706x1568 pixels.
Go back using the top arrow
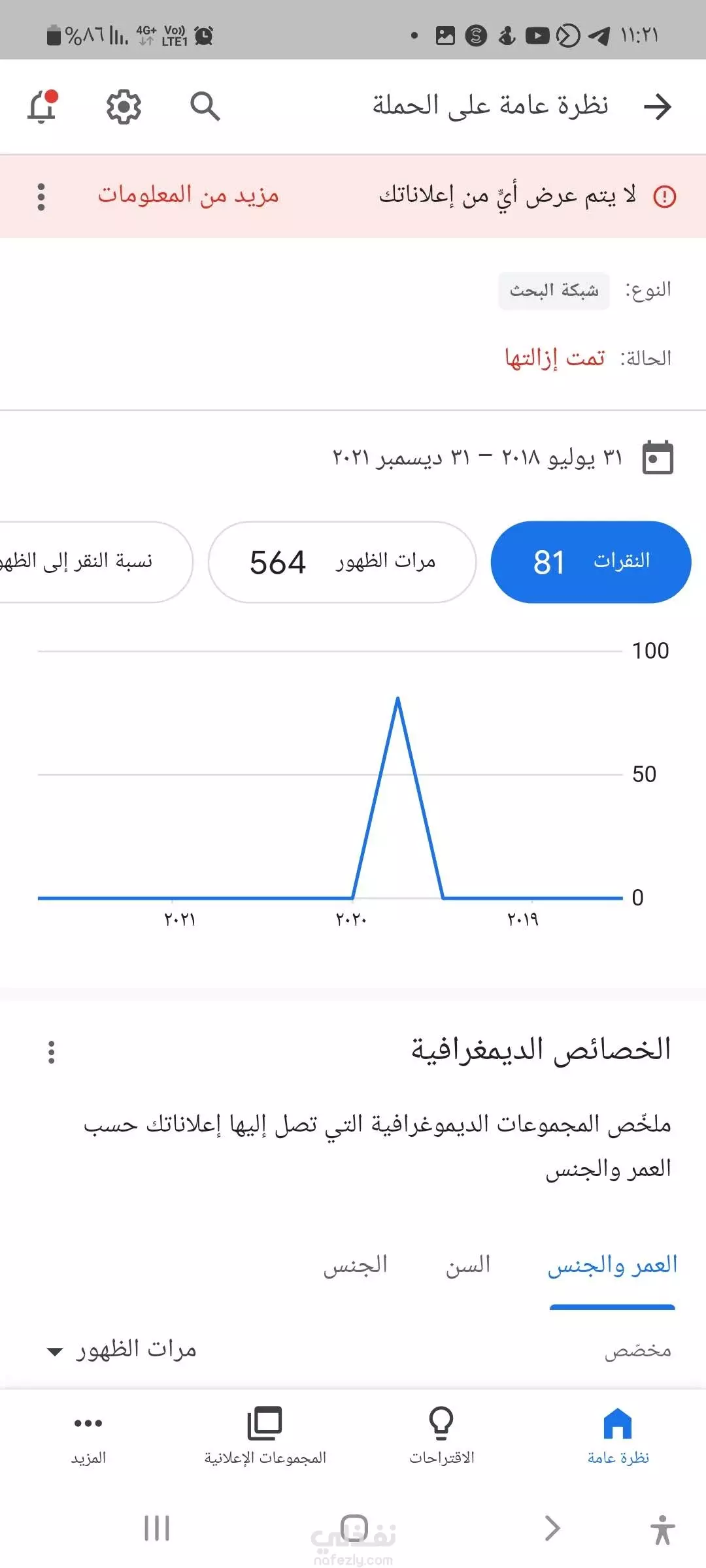tap(657, 106)
